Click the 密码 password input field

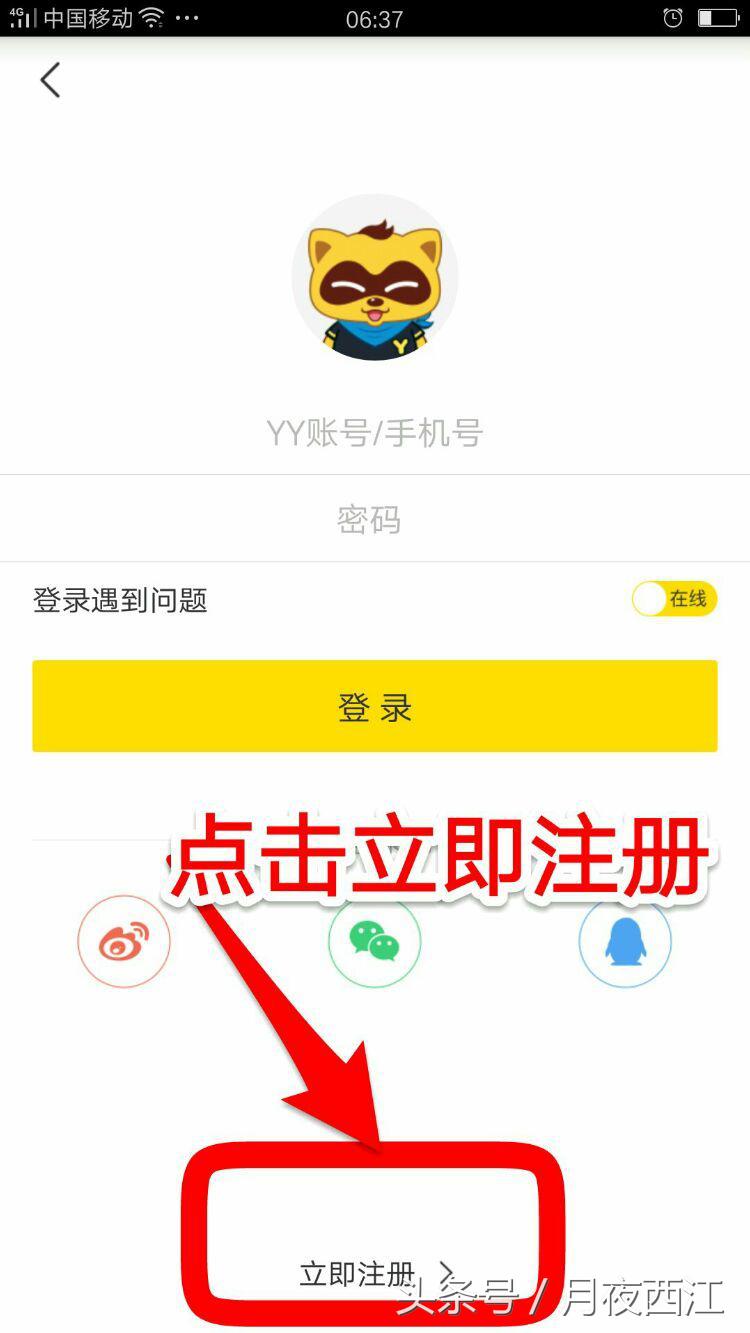(x=375, y=517)
